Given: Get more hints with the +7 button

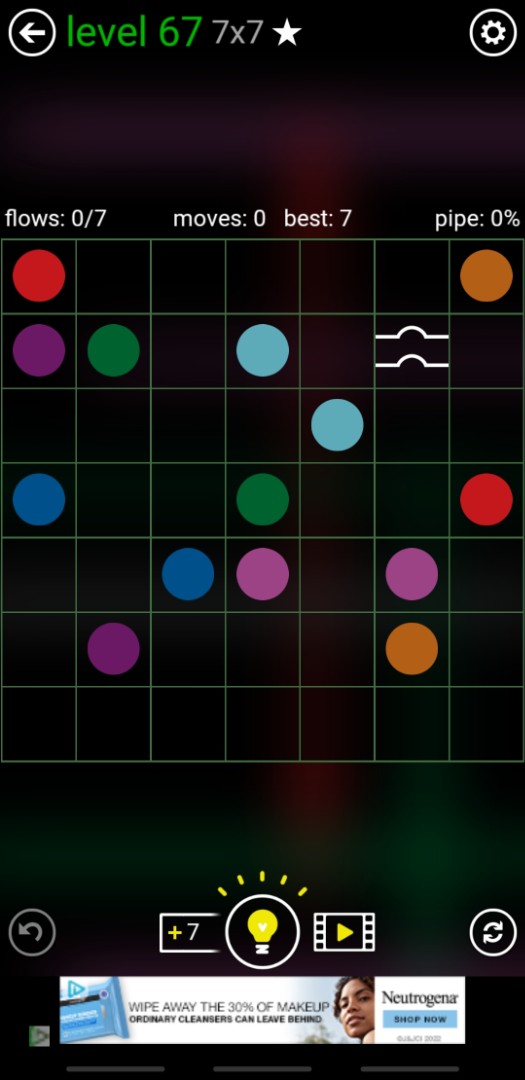Looking at the screenshot, I should (189, 933).
